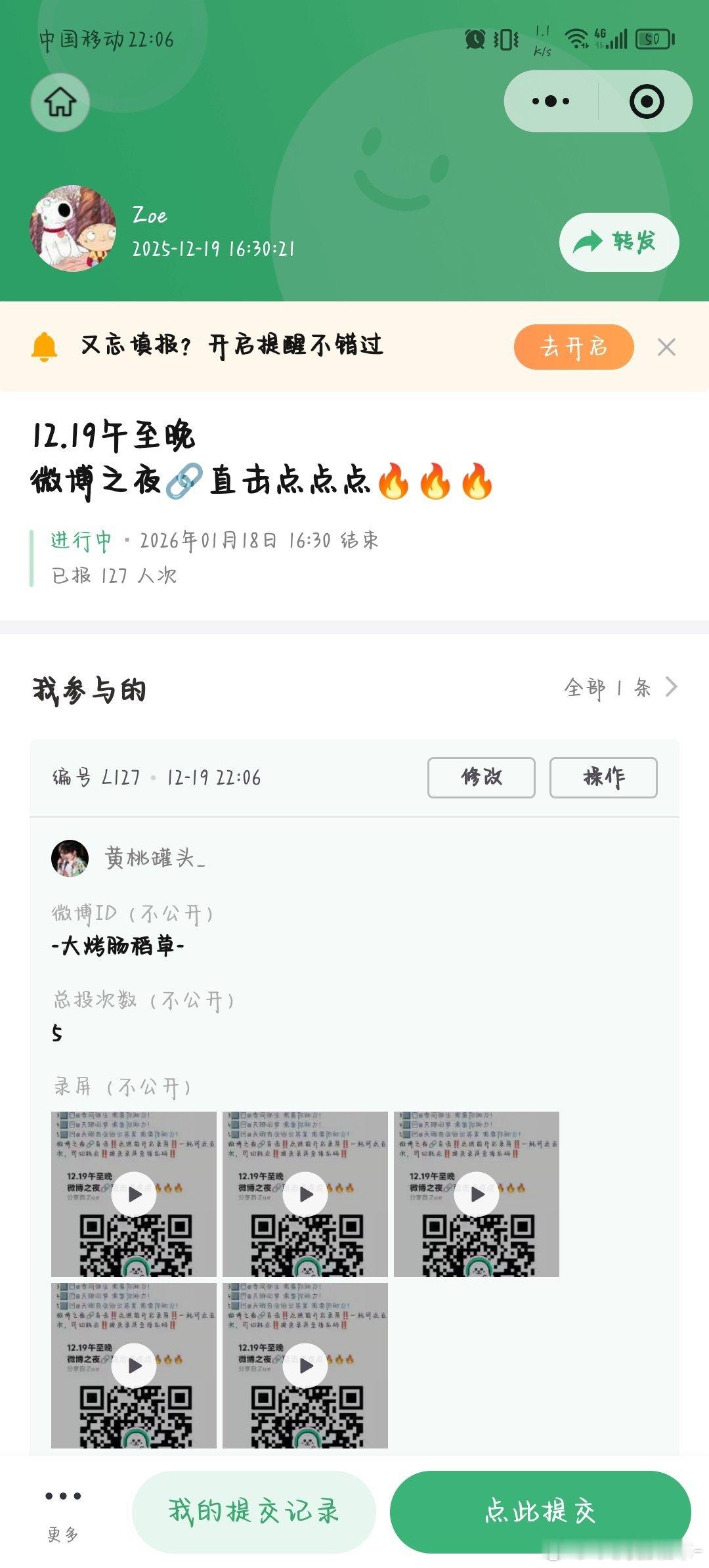709x1568 pixels.
Task: Click the home icon top left
Action: (60, 102)
